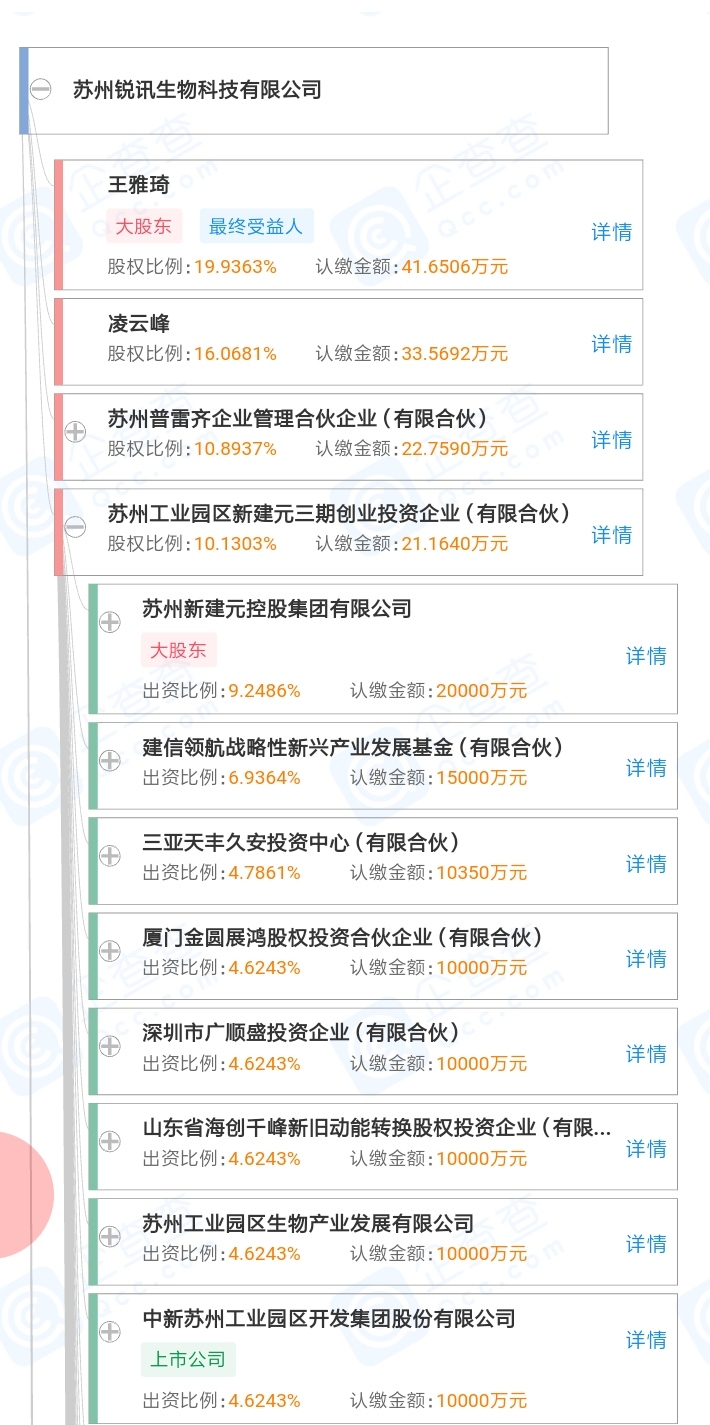The image size is (710, 1425).
Task: Expand 厦门金圆展鸿股权投资合伙企业 node
Action: [110, 950]
